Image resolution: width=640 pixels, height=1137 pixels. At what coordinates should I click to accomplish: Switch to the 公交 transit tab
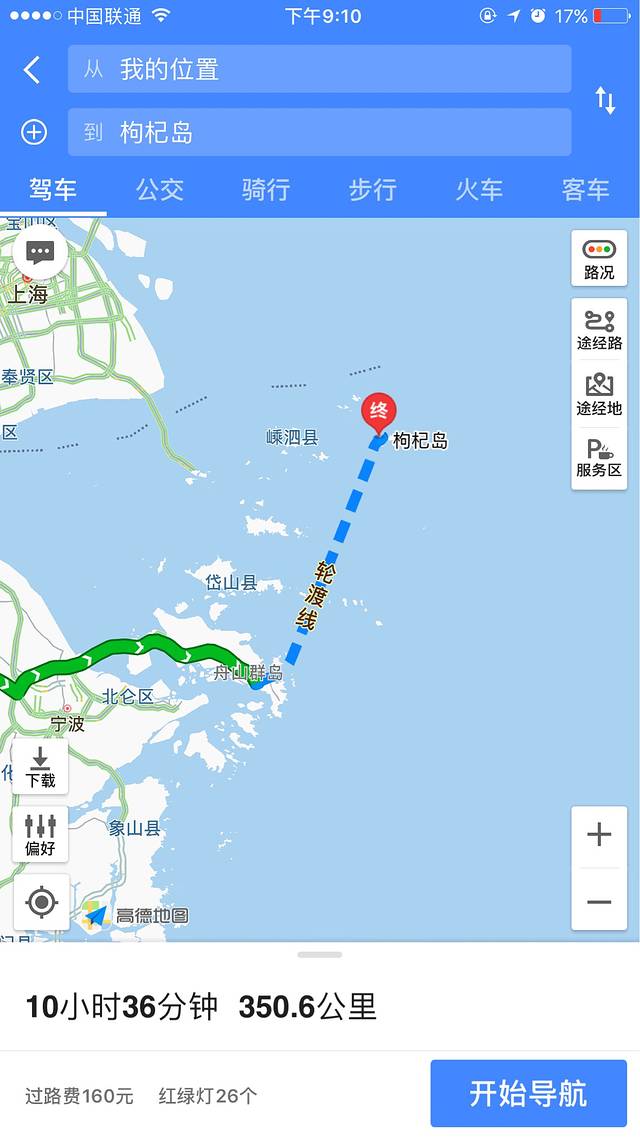click(160, 190)
